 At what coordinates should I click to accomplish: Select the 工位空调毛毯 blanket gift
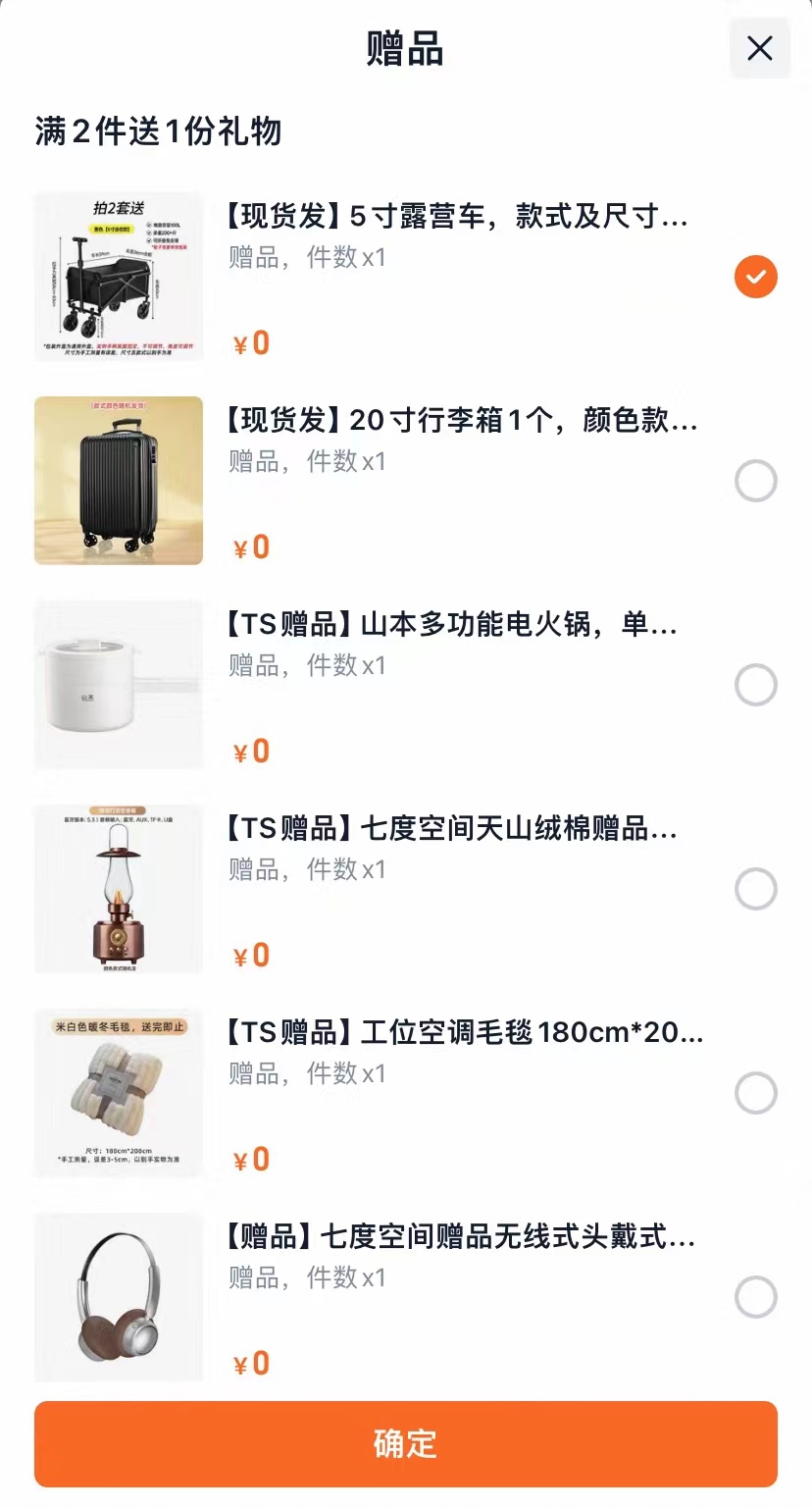[x=755, y=1093]
